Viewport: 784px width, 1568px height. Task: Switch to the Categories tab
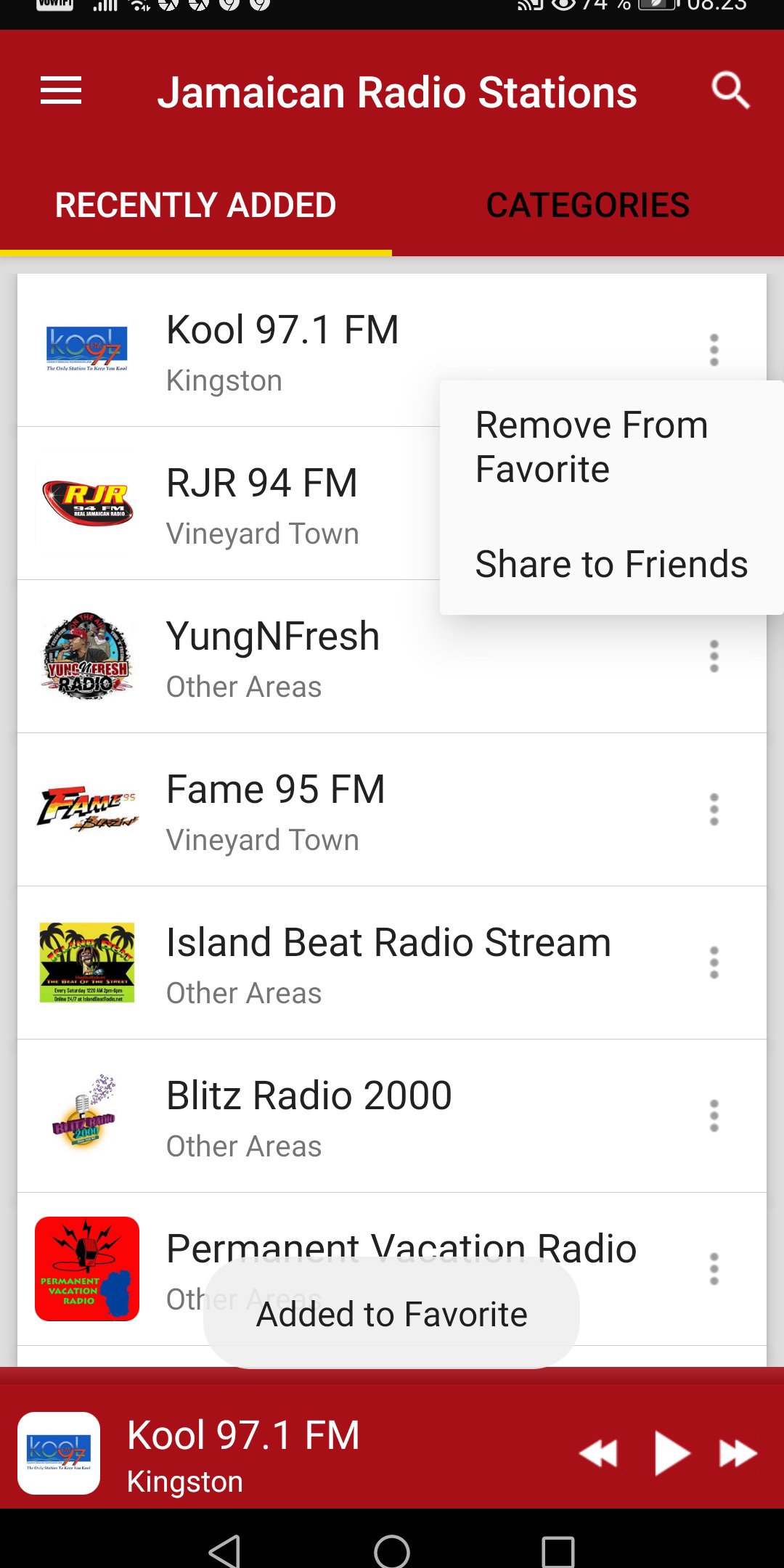click(x=587, y=205)
